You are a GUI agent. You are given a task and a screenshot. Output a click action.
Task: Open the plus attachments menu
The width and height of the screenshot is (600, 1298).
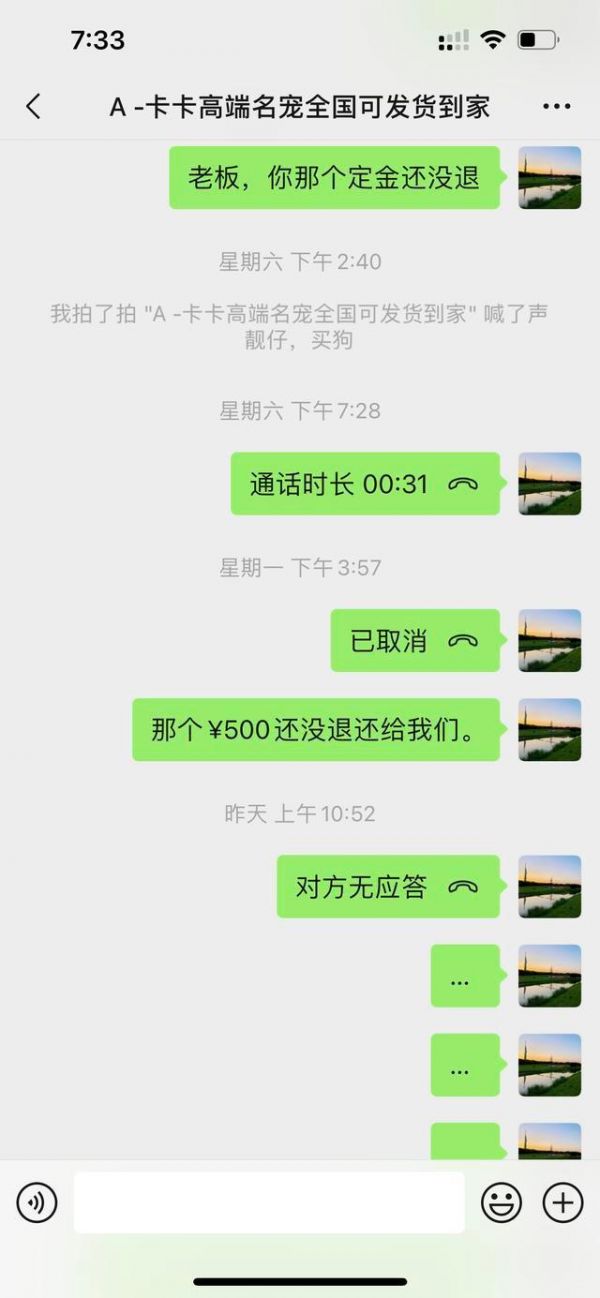click(562, 1202)
